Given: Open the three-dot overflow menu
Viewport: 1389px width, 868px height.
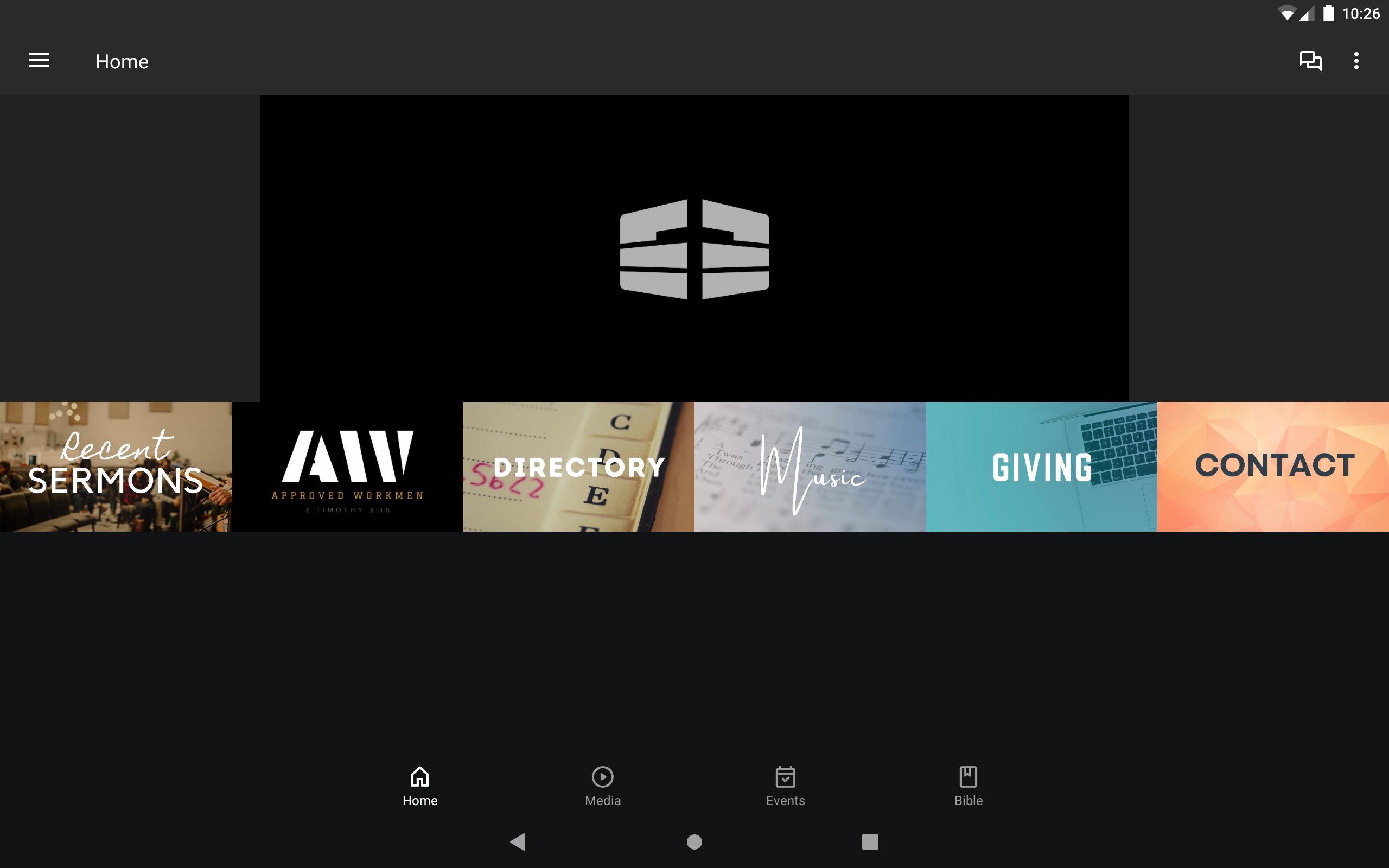Looking at the screenshot, I should tap(1356, 61).
